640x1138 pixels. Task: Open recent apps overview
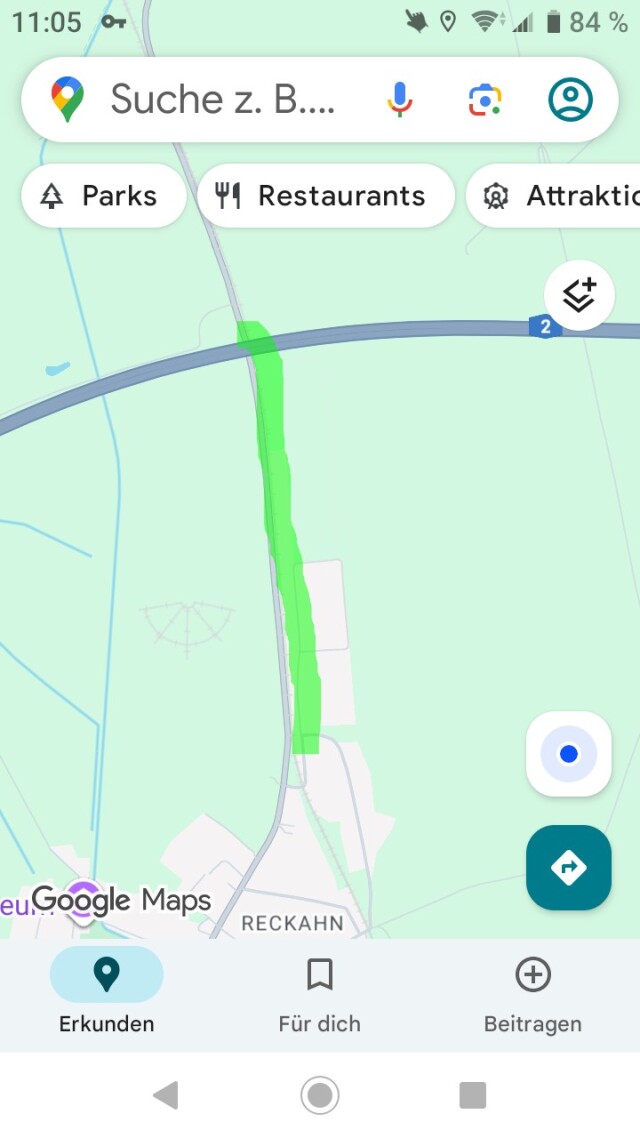pyautogui.click(x=472, y=1095)
